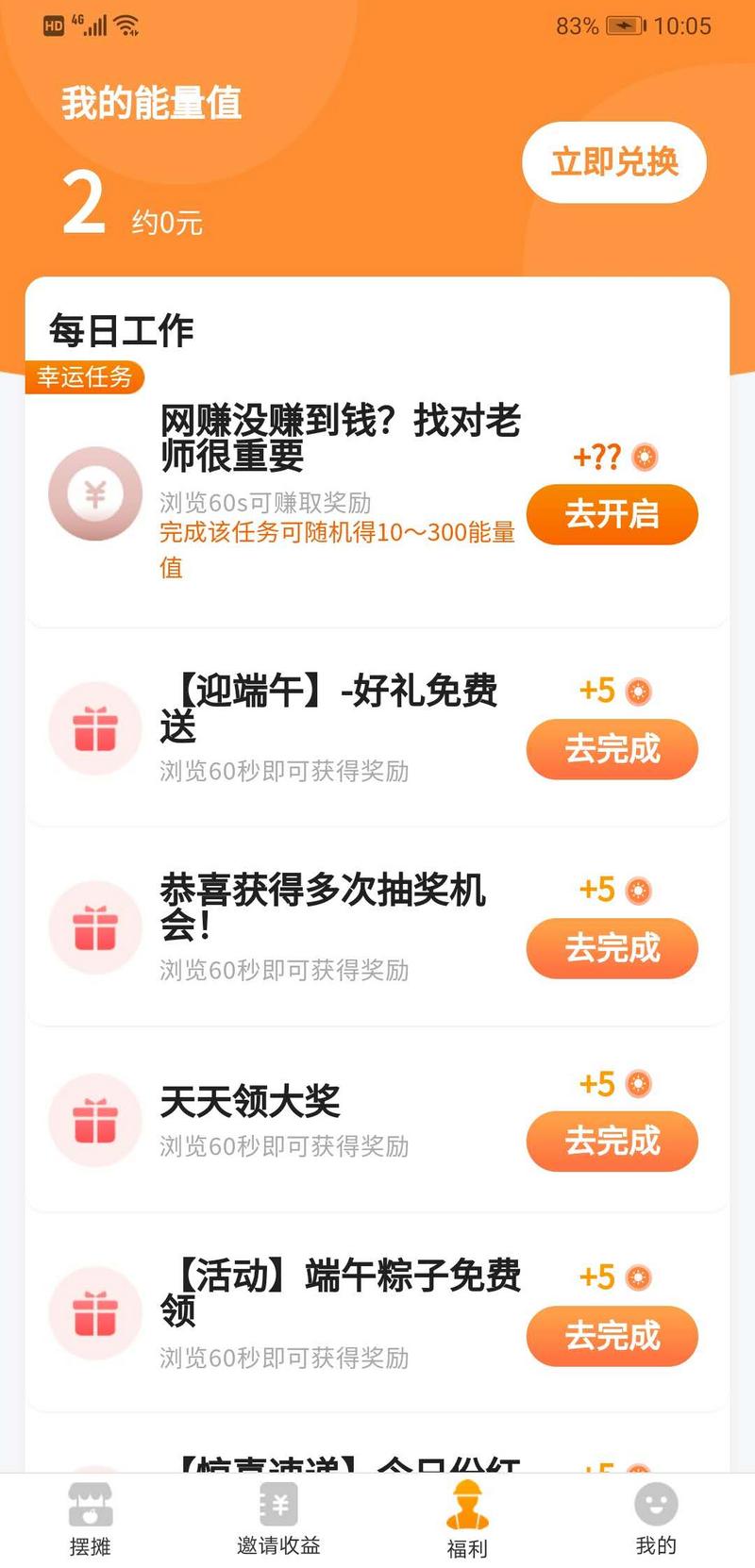Switch to the 摆摊 tab
Image resolution: width=755 pixels, height=1568 pixels.
[91, 1519]
